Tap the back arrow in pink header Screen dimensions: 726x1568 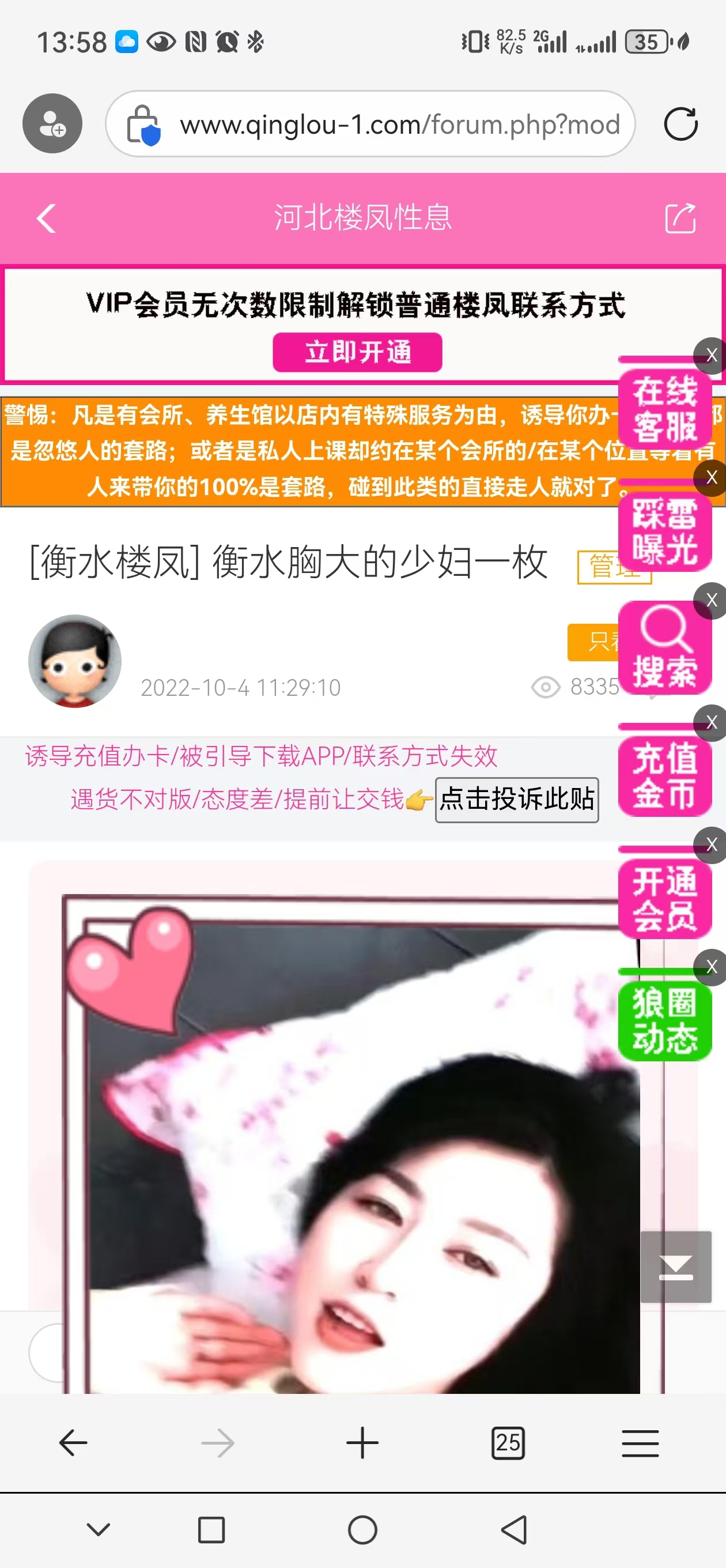pyautogui.click(x=46, y=218)
